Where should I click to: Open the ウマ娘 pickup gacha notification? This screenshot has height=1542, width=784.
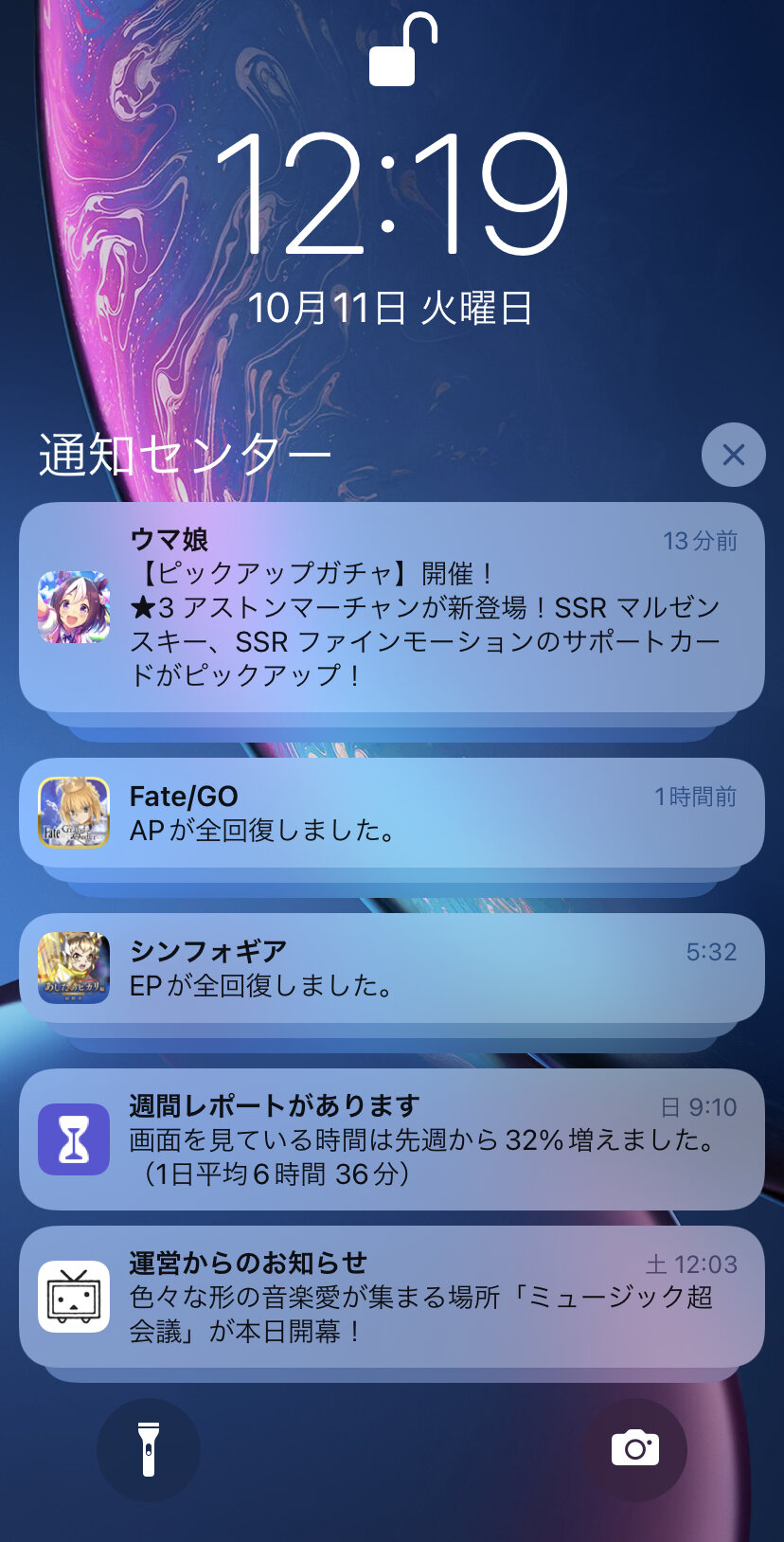[392, 607]
